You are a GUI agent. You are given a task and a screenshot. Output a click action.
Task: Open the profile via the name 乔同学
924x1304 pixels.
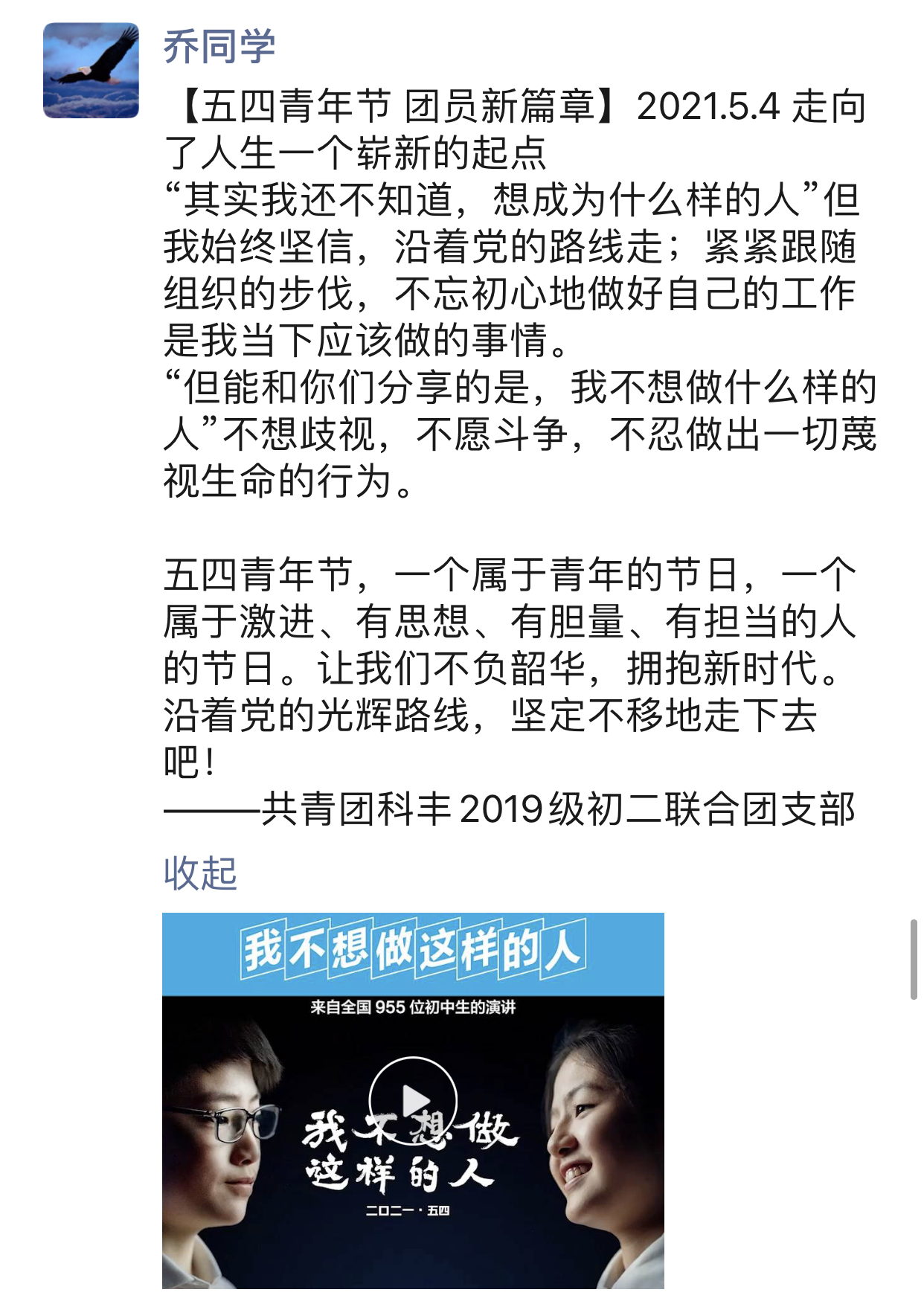[x=219, y=46]
